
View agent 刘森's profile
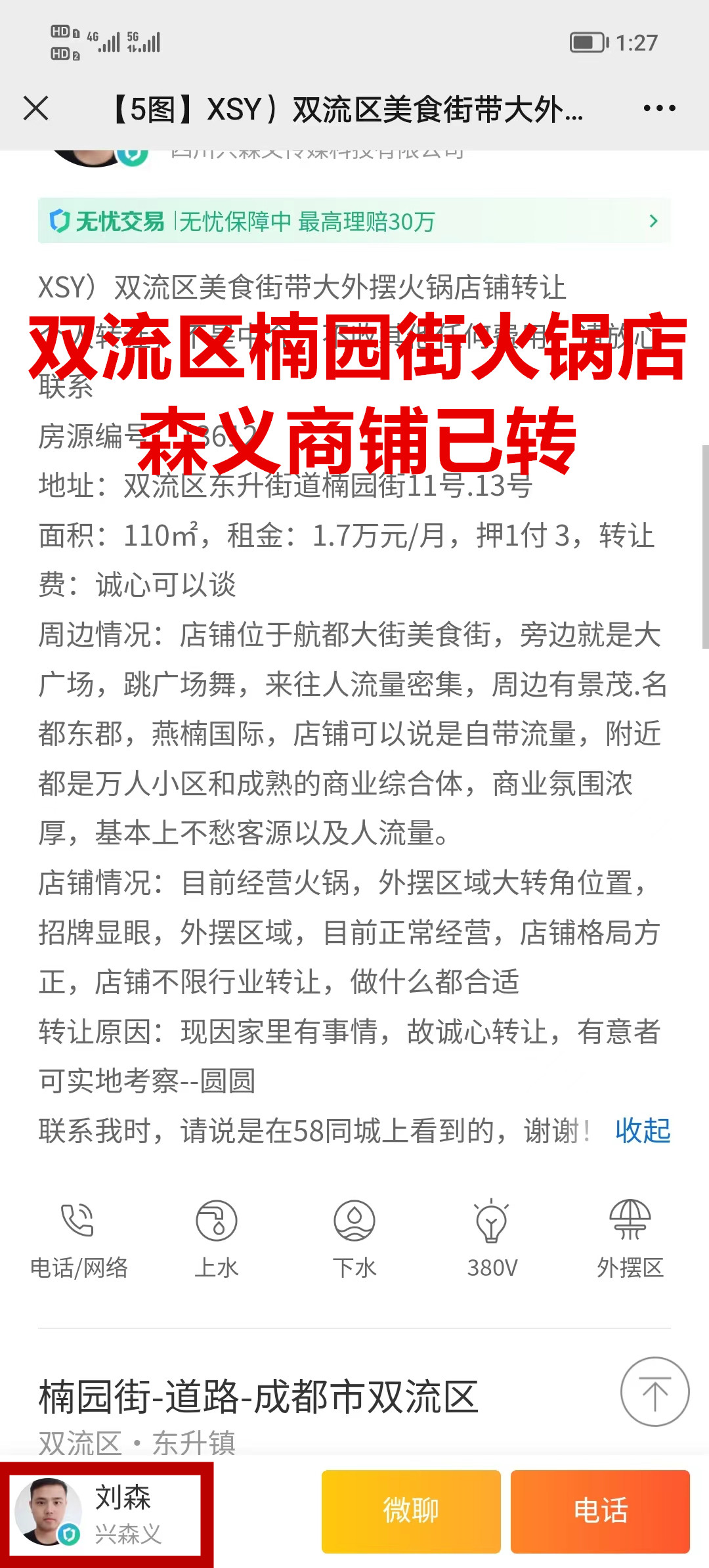pyautogui.click(x=105, y=1513)
